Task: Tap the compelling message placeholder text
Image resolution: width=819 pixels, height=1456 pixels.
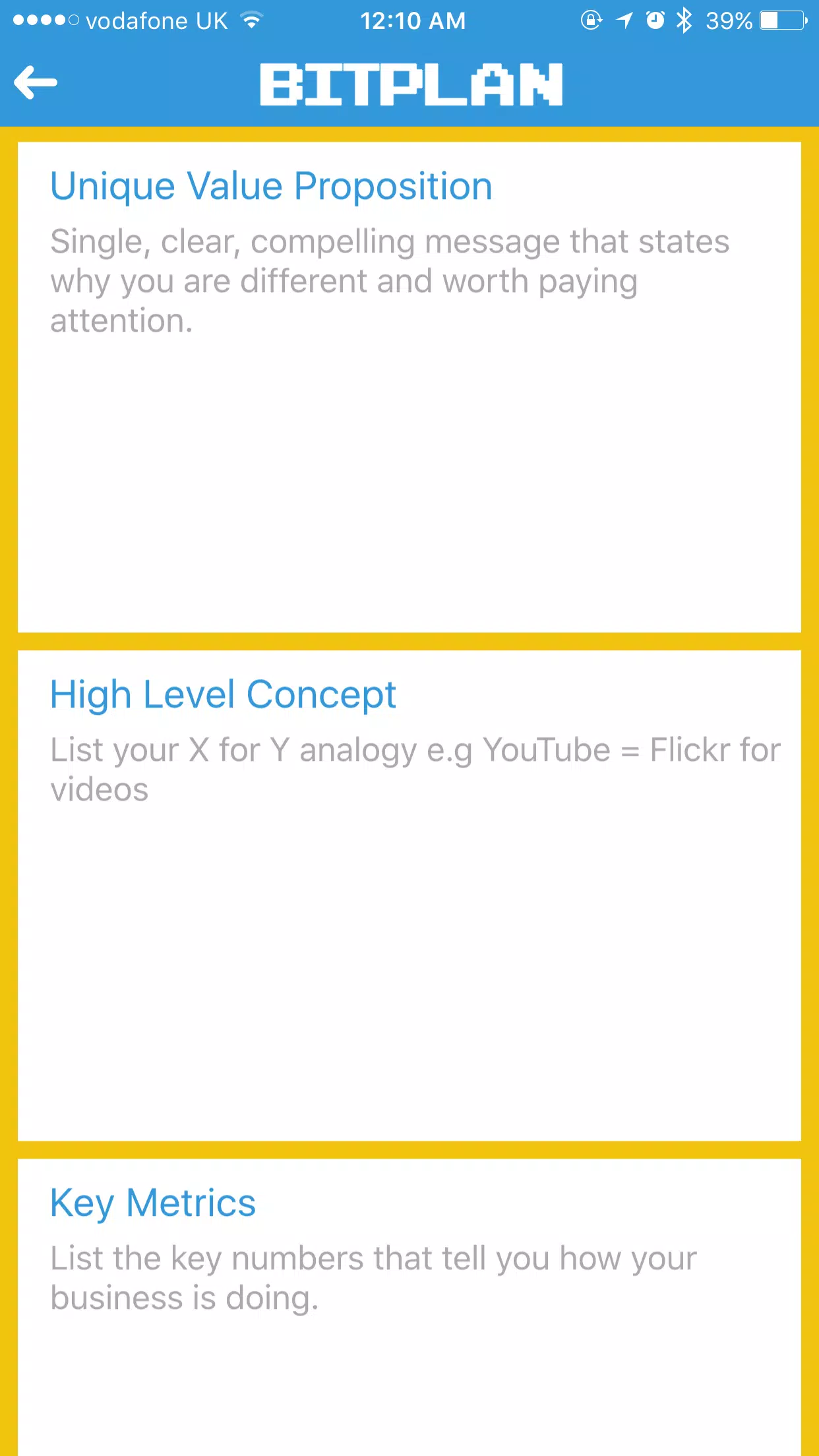Action: 389,280
